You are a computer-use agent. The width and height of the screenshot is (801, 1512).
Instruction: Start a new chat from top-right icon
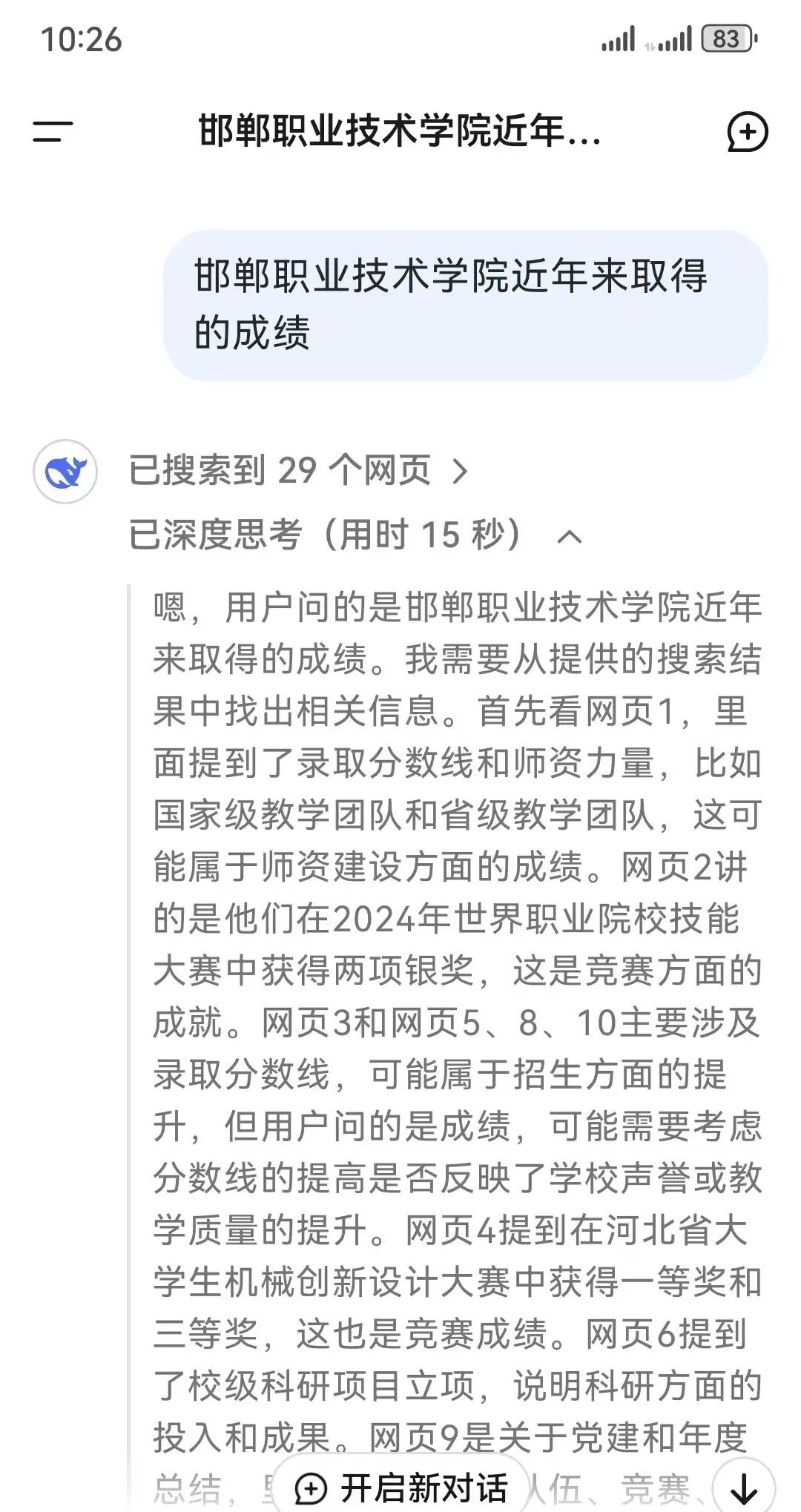[747, 132]
